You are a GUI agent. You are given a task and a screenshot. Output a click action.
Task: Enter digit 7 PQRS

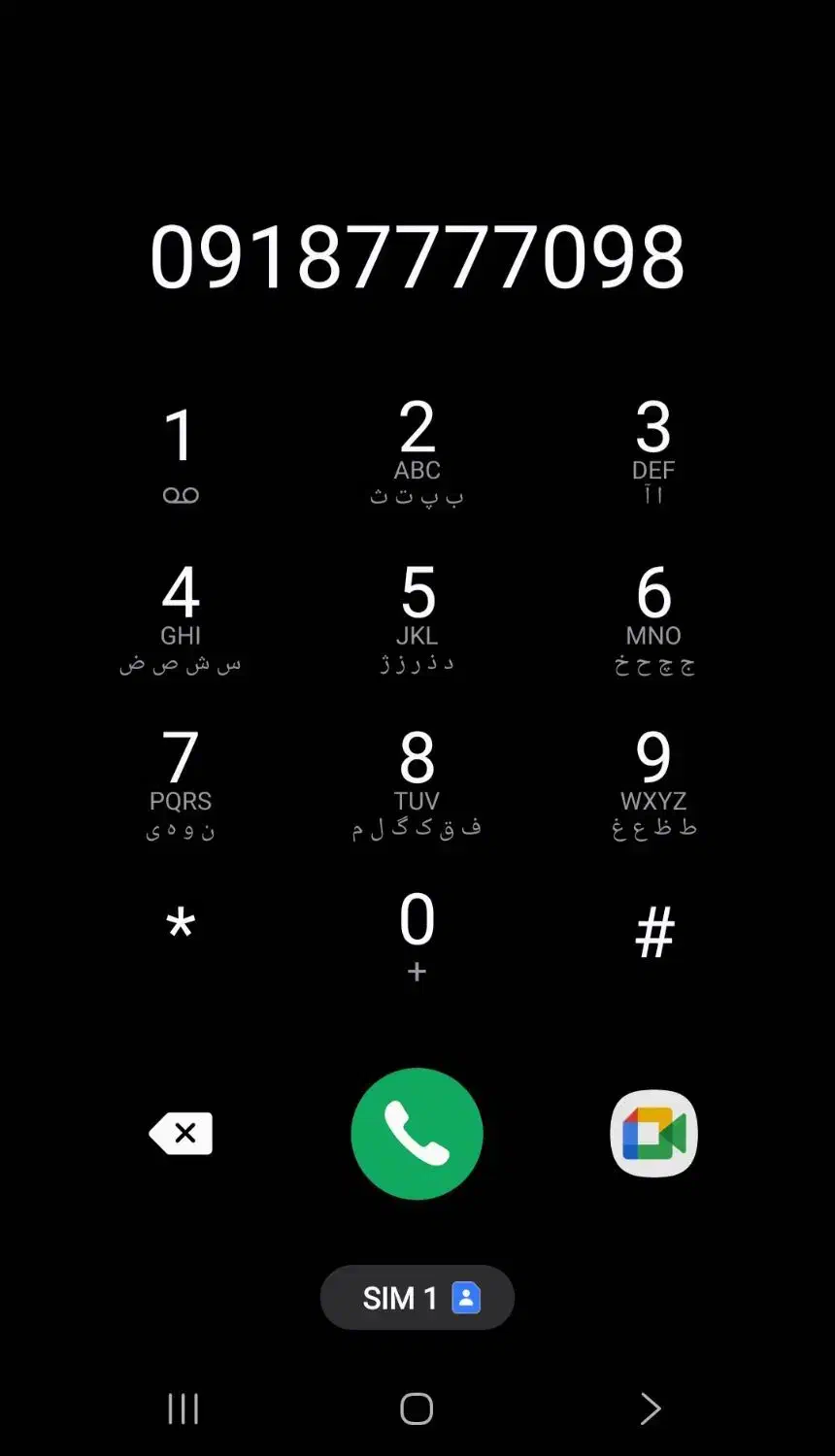pos(181,782)
